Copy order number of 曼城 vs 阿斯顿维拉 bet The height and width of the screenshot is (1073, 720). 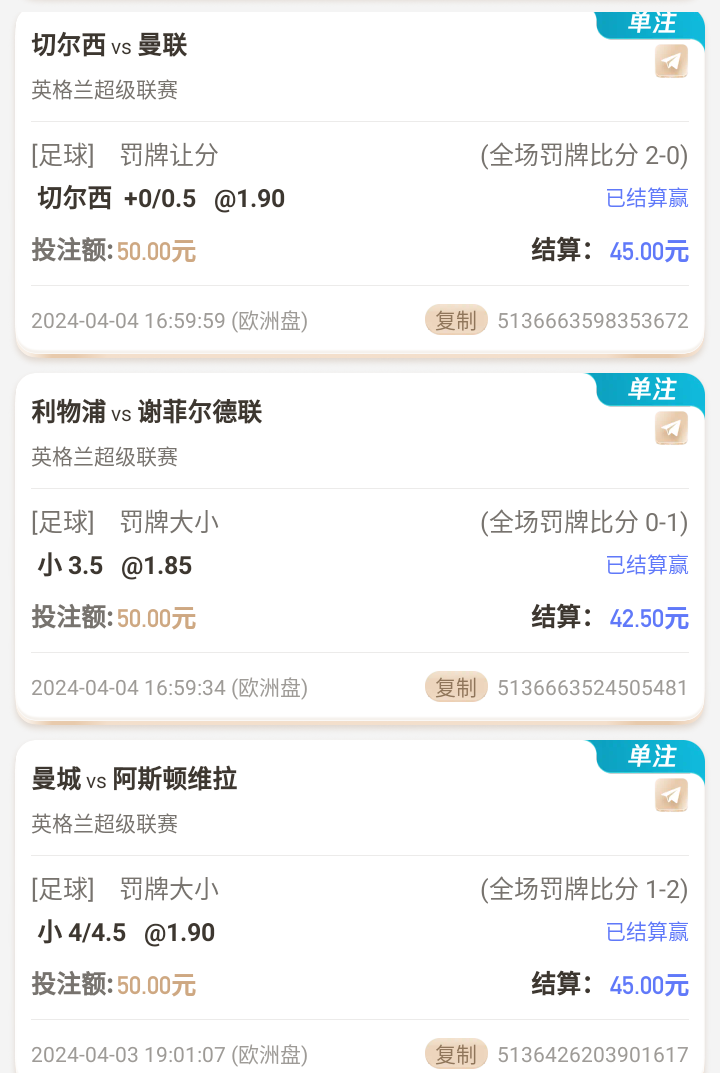click(x=456, y=1054)
